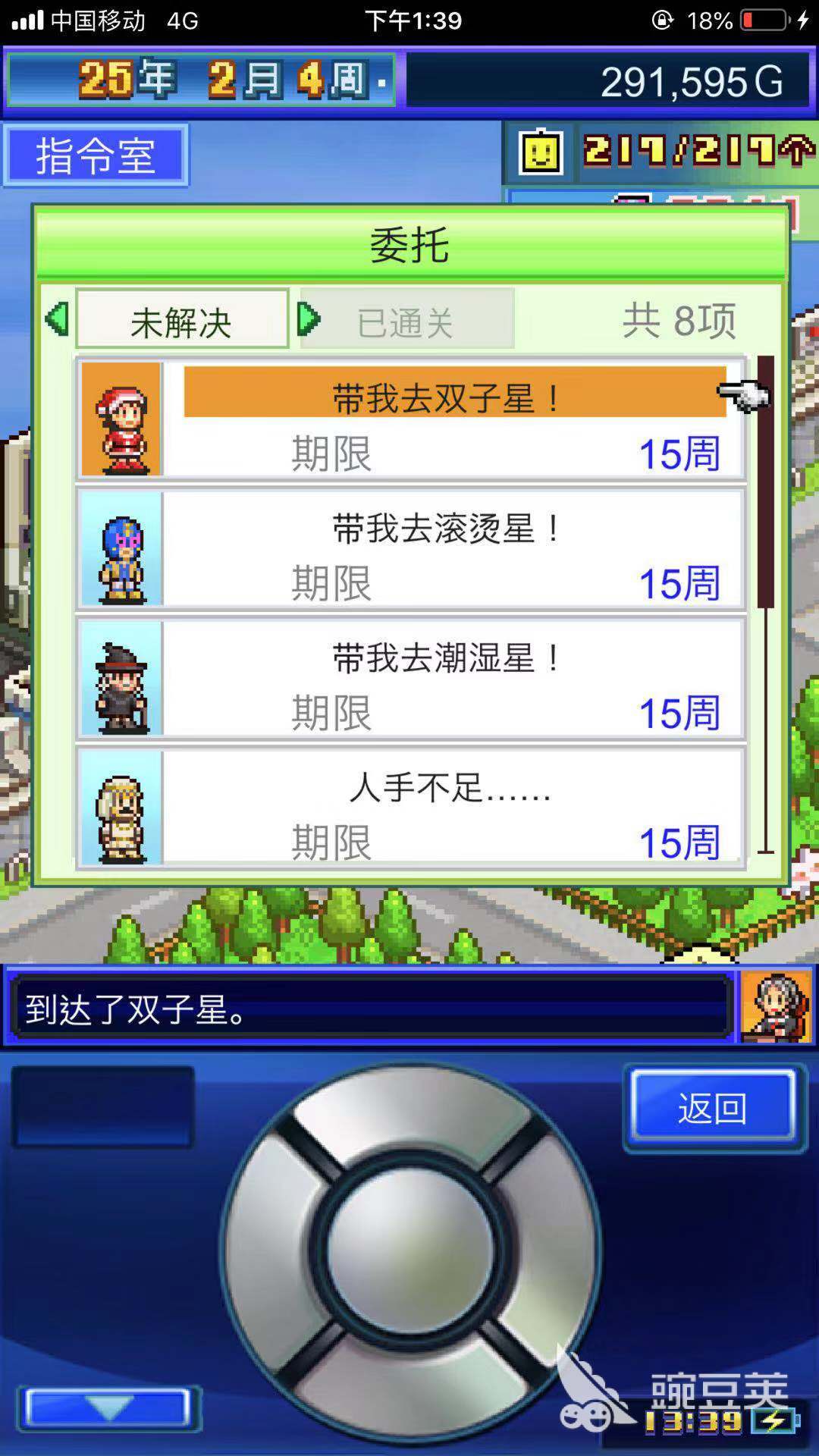Viewport: 819px width, 1456px height.
Task: Tap the blue down-arrow button
Action: (109, 1407)
